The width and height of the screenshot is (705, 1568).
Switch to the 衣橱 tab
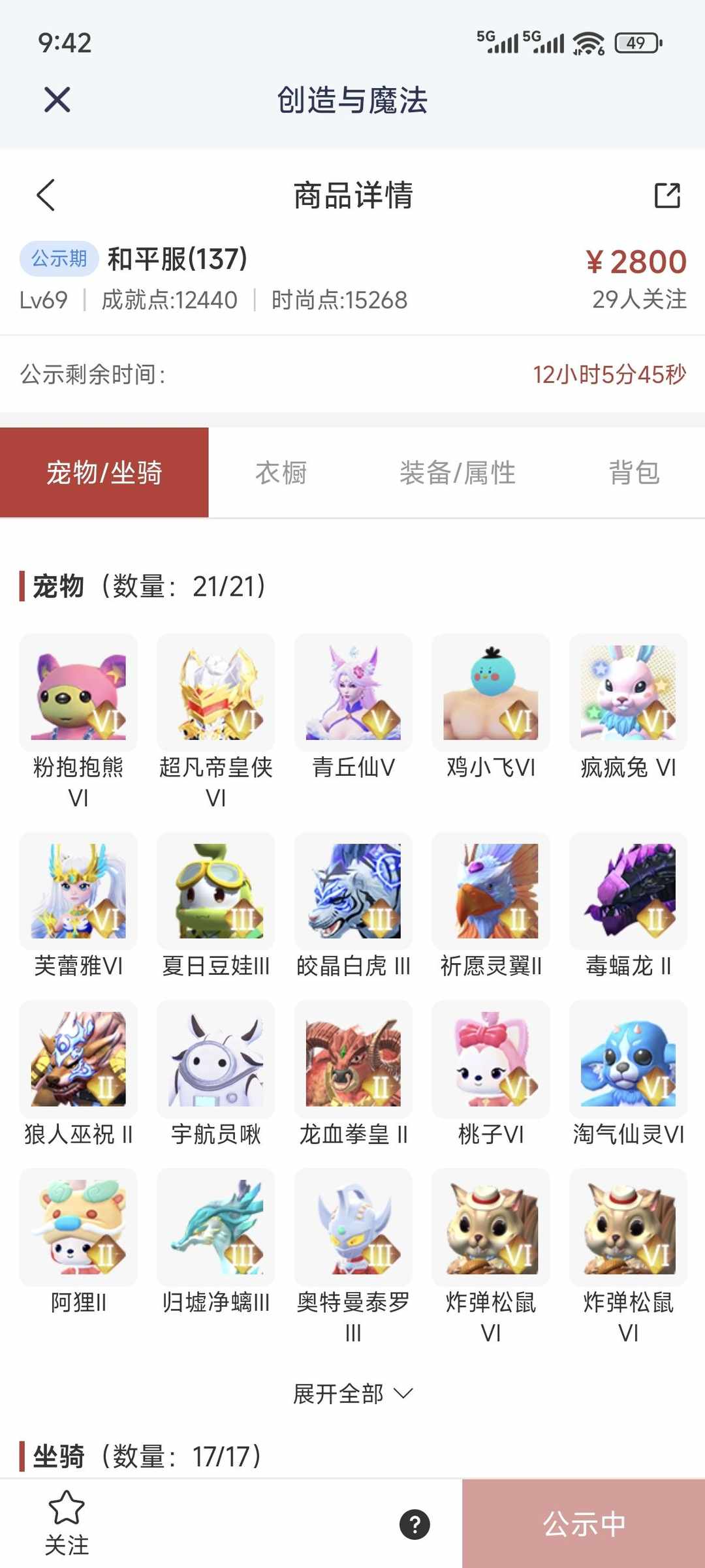(x=282, y=473)
